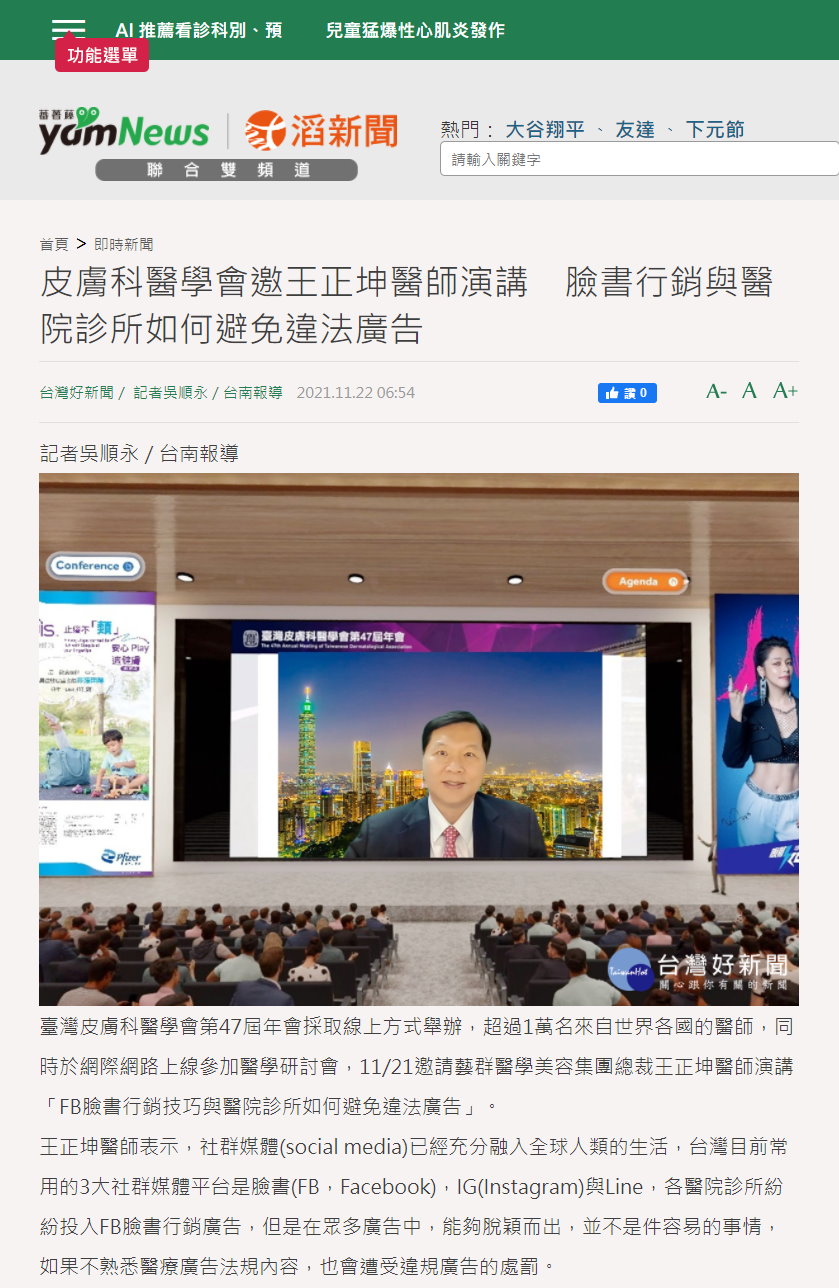
Task: Open the 台灣好新聞 source link
Action: click(x=77, y=392)
